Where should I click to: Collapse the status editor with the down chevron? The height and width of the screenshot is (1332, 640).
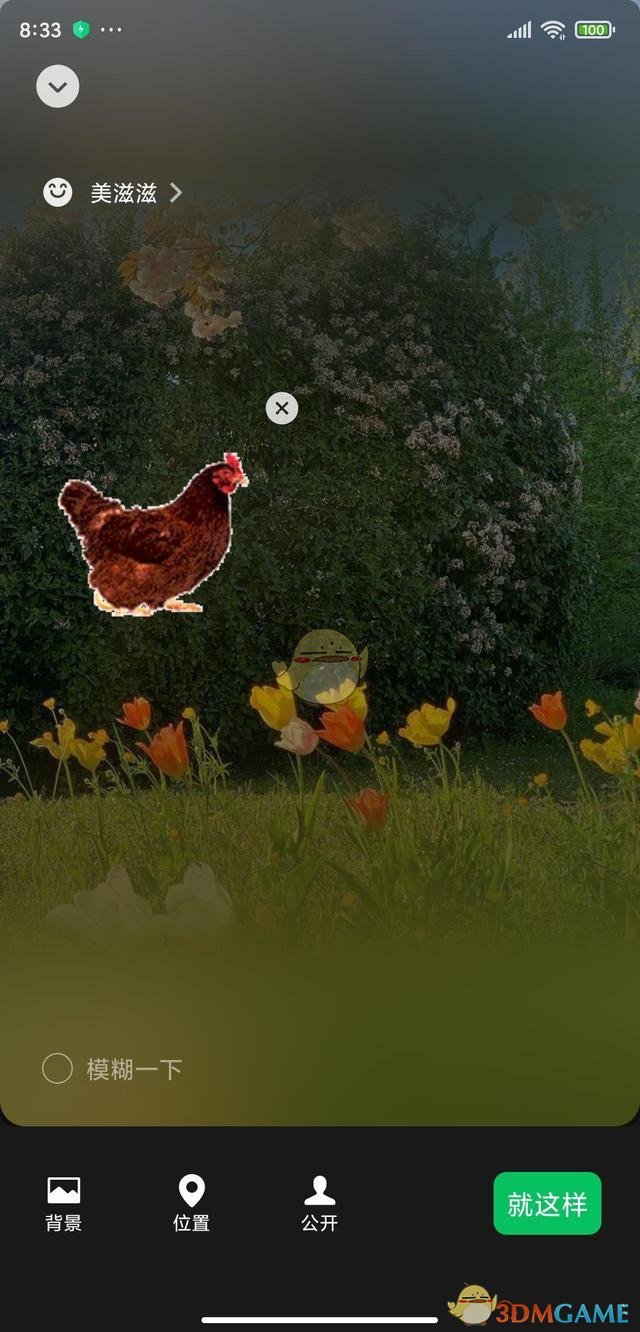(x=58, y=87)
